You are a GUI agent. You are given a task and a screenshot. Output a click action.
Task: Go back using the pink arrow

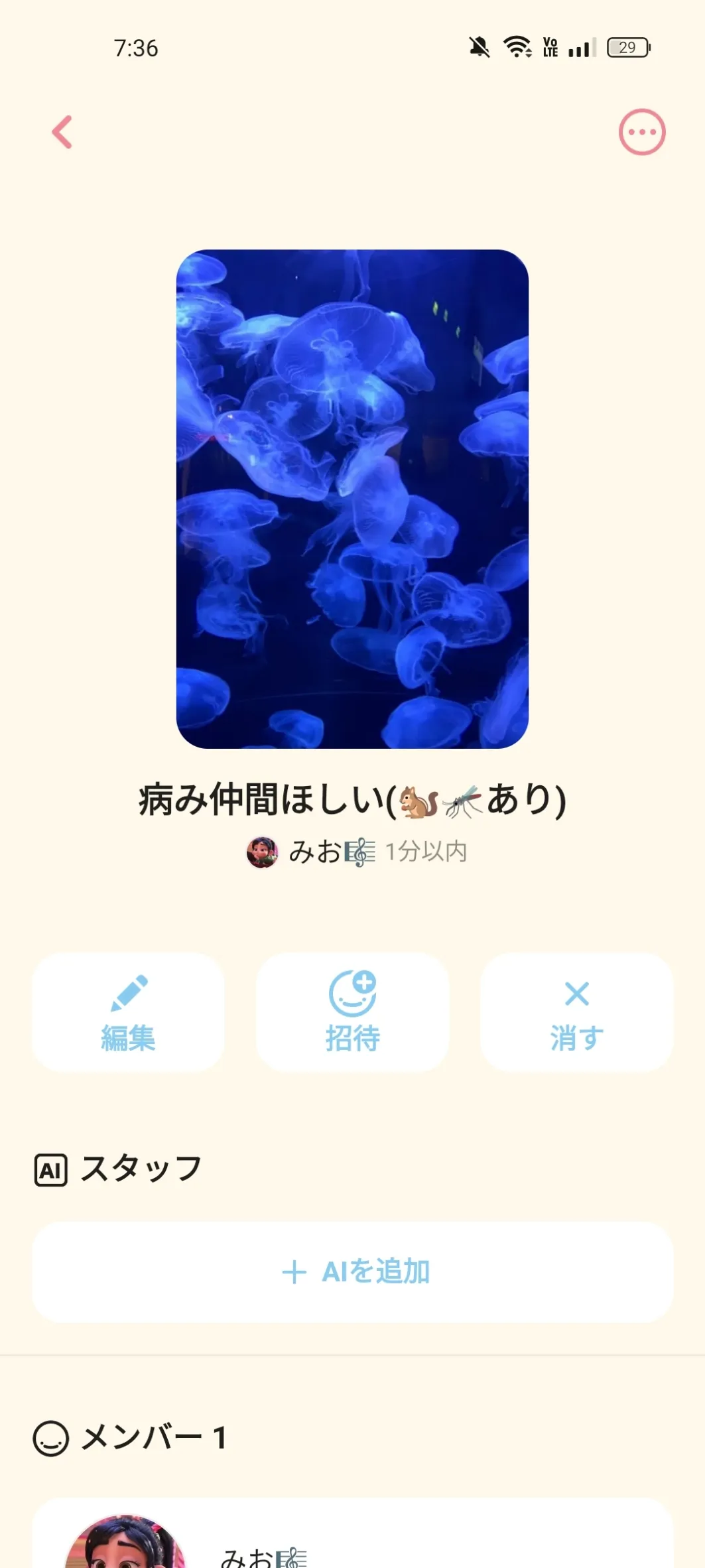(62, 132)
